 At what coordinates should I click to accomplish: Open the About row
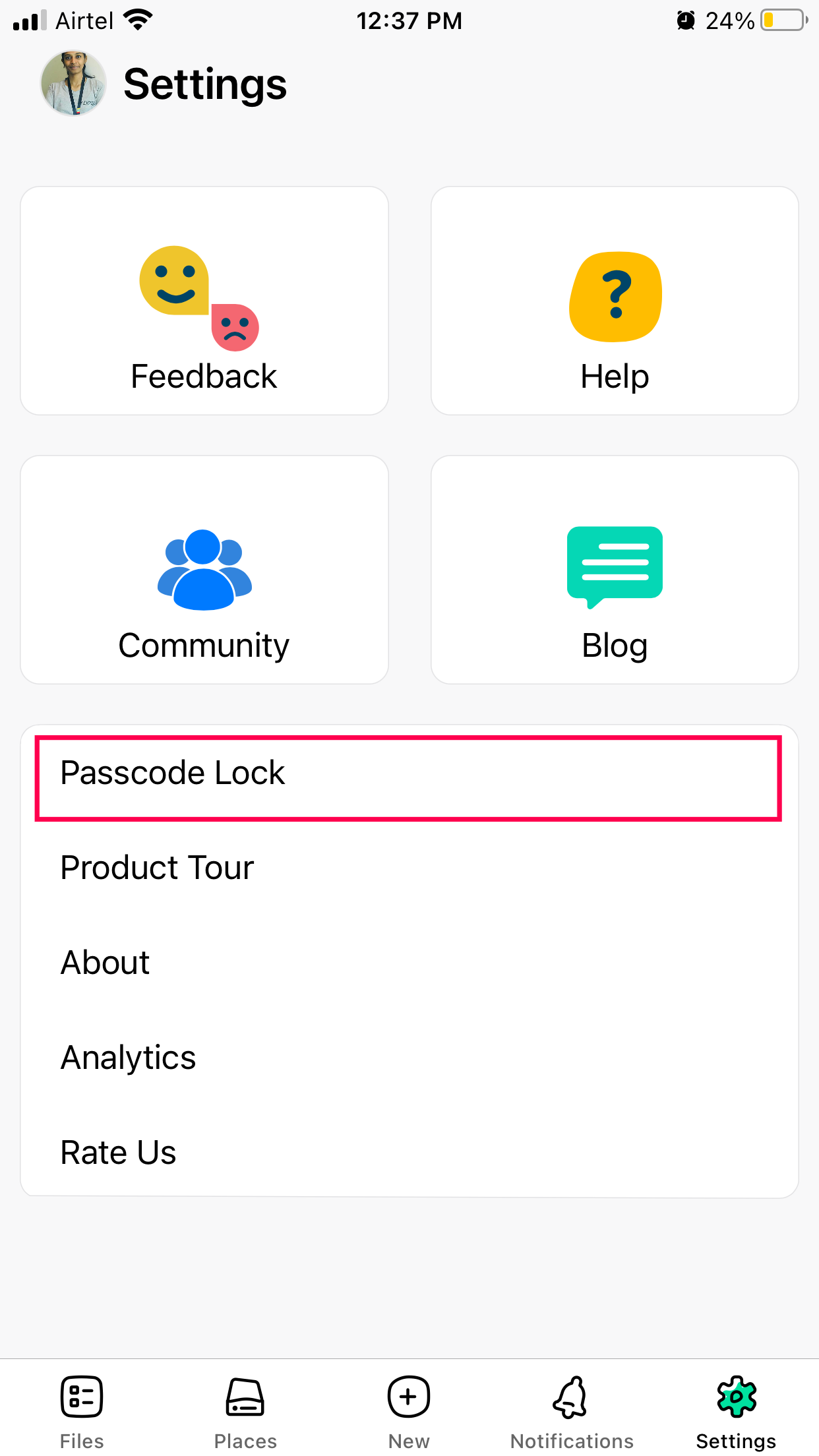pyautogui.click(x=408, y=963)
